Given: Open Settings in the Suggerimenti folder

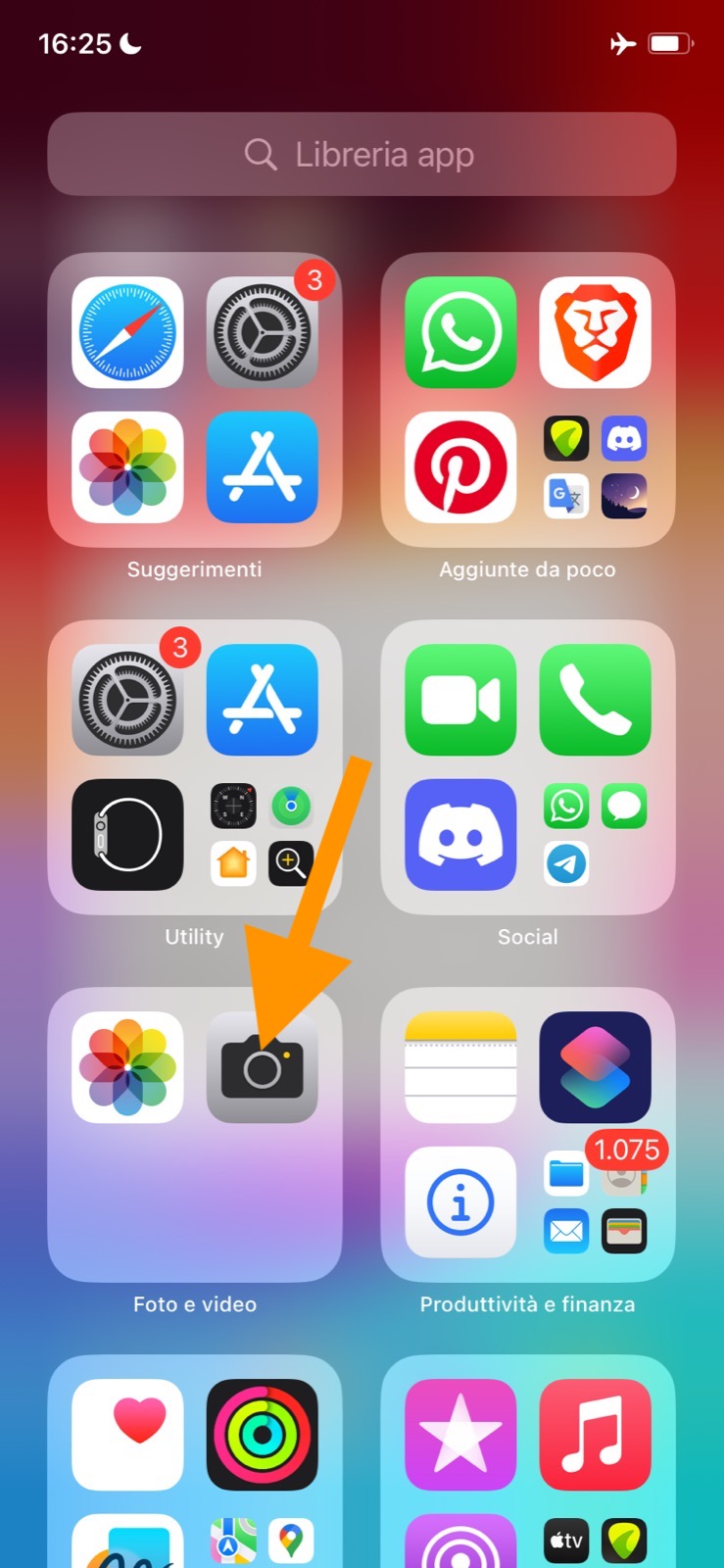Looking at the screenshot, I should (262, 332).
